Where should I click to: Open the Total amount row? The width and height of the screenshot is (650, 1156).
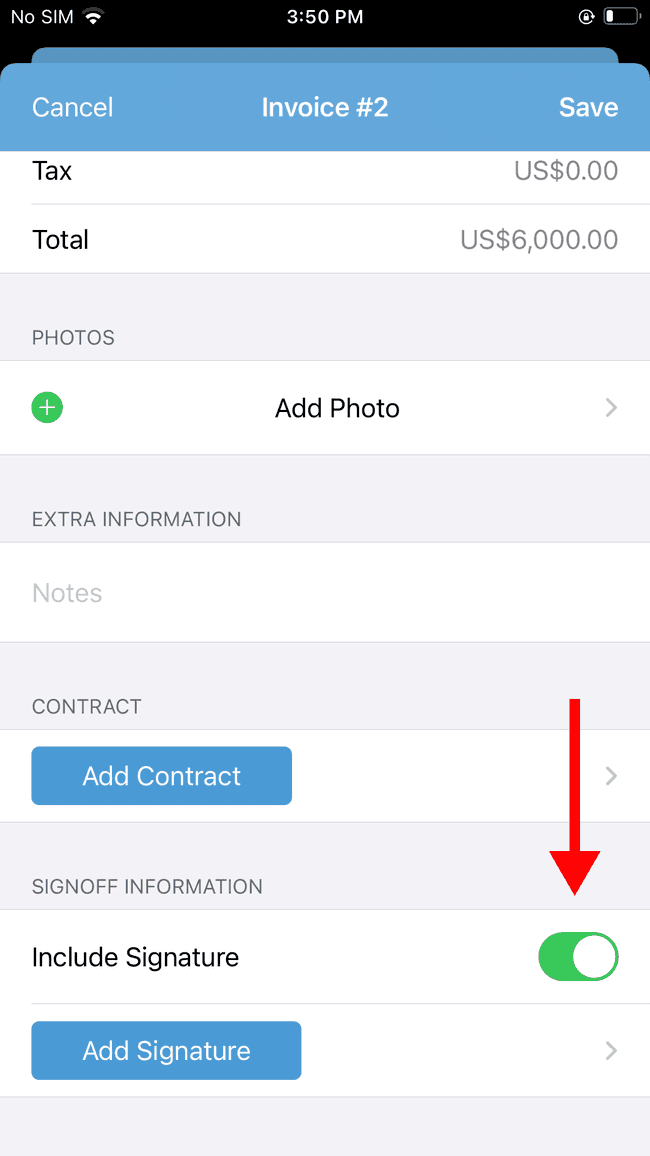tap(325, 240)
